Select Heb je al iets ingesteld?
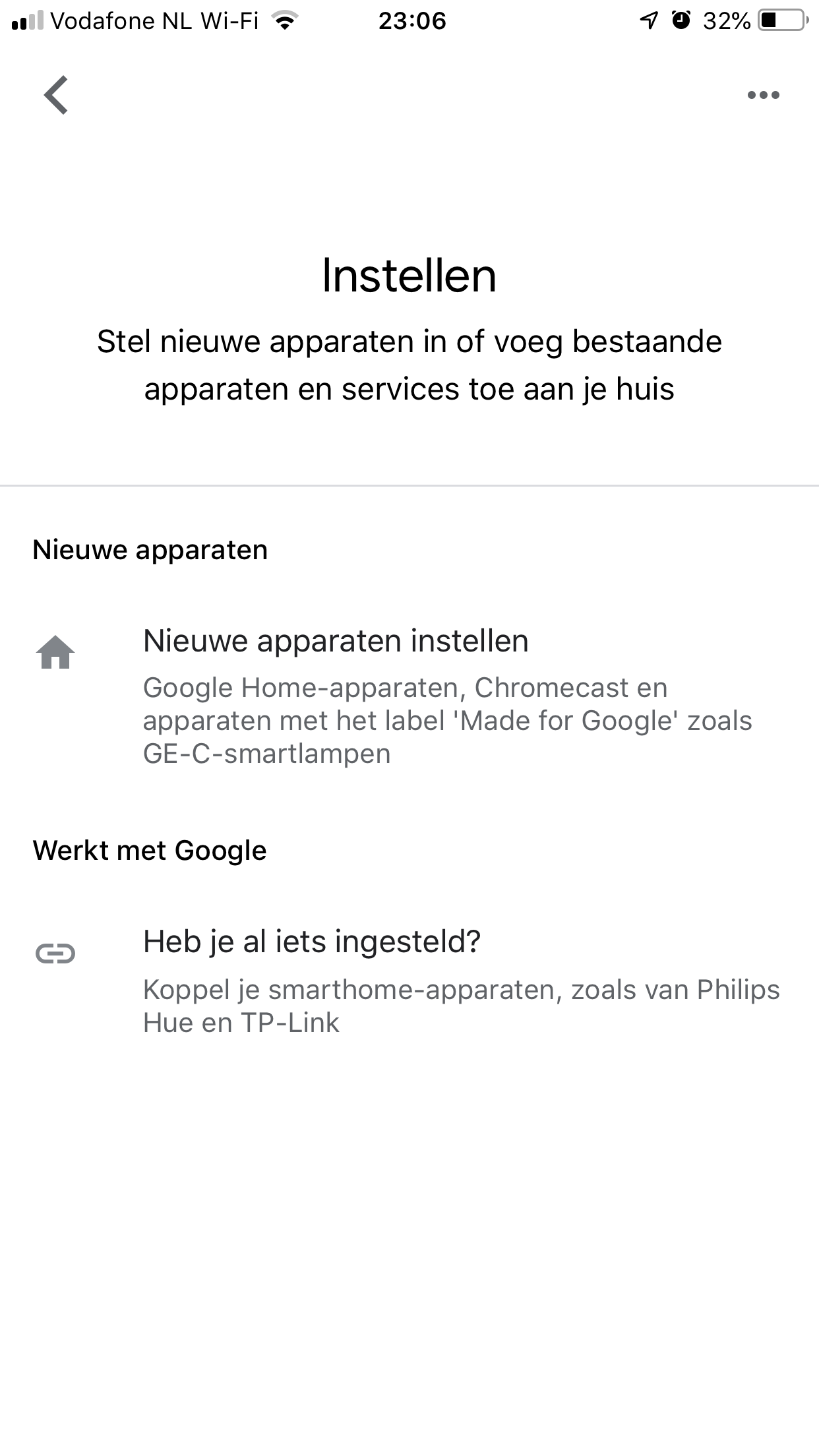The height and width of the screenshot is (1456, 819). [312, 942]
